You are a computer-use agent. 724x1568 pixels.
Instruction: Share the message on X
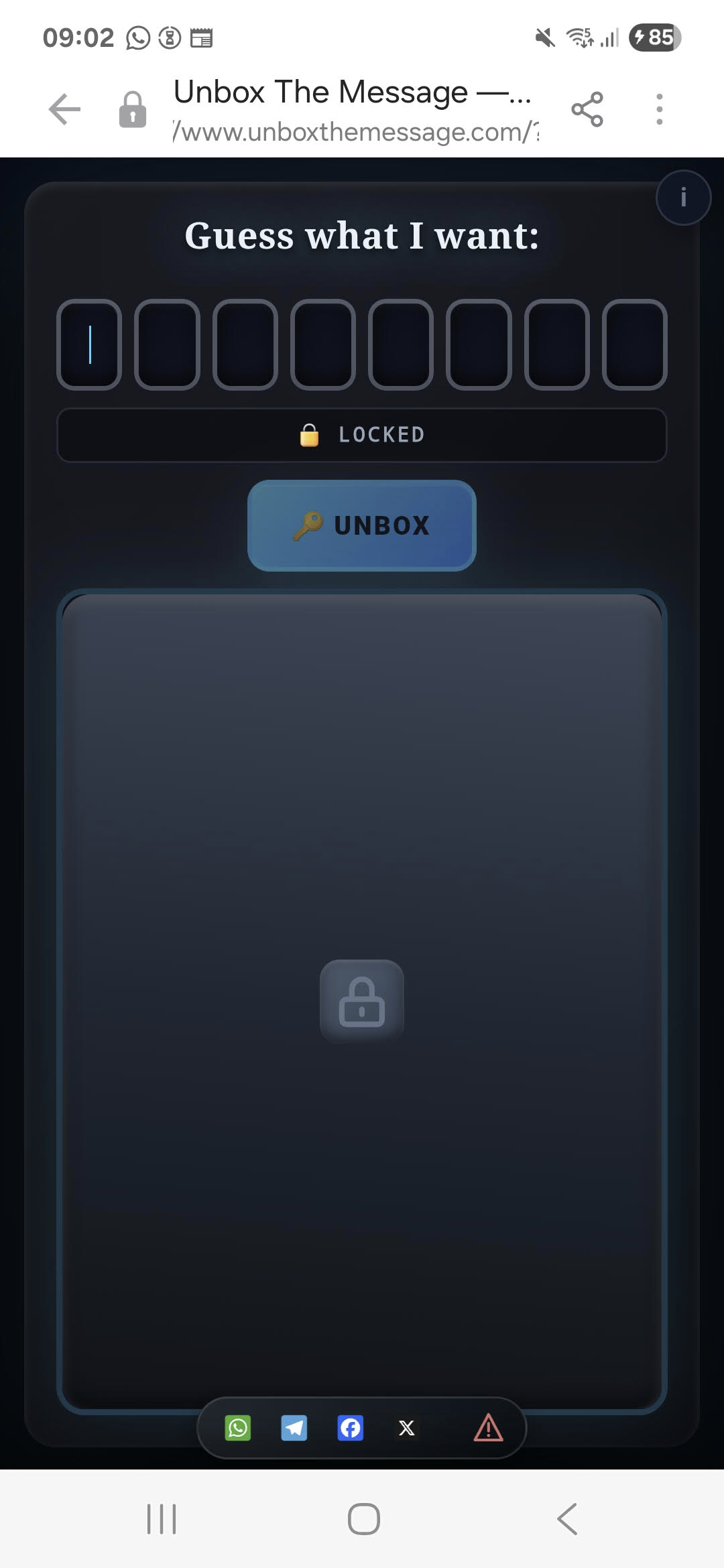click(x=406, y=1428)
